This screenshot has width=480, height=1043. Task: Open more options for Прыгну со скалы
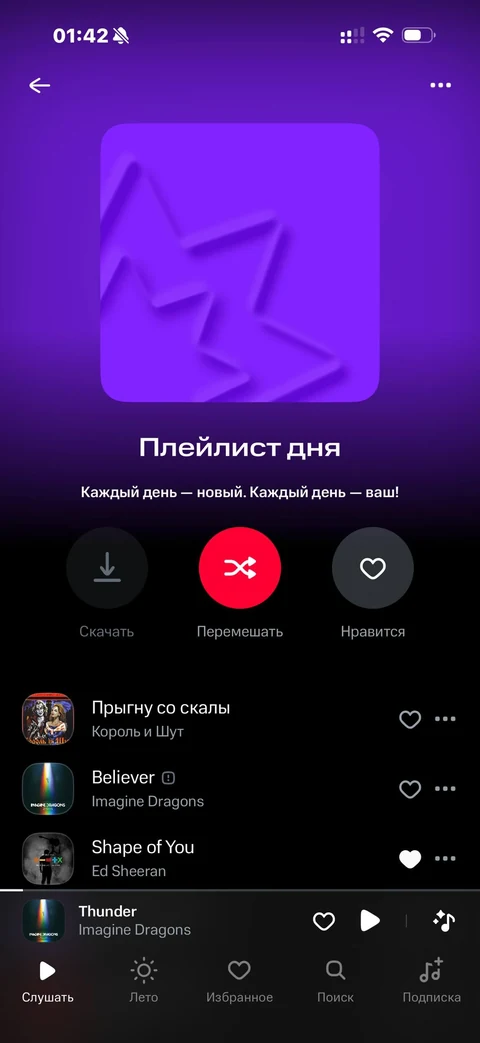(x=445, y=719)
